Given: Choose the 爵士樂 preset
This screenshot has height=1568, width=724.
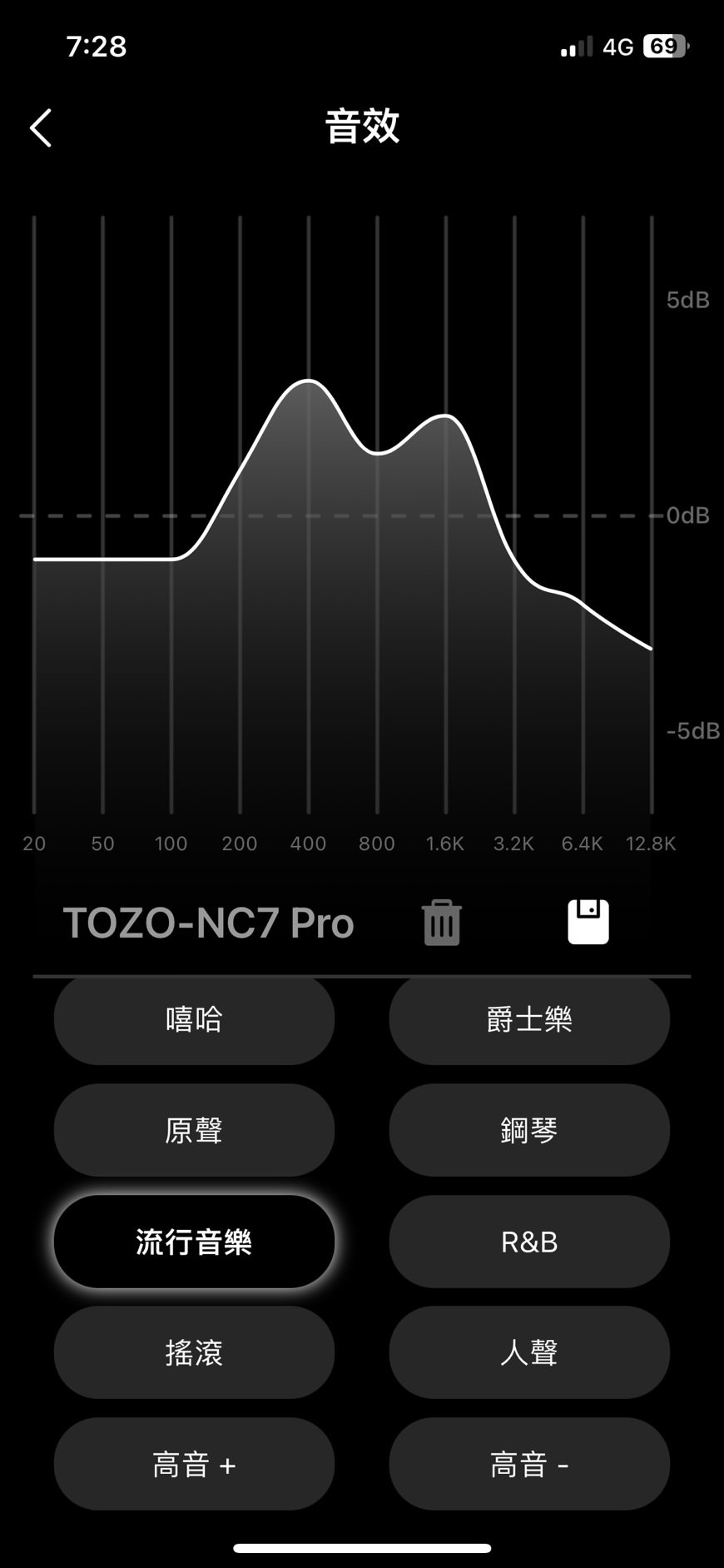Looking at the screenshot, I should coord(529,1019).
